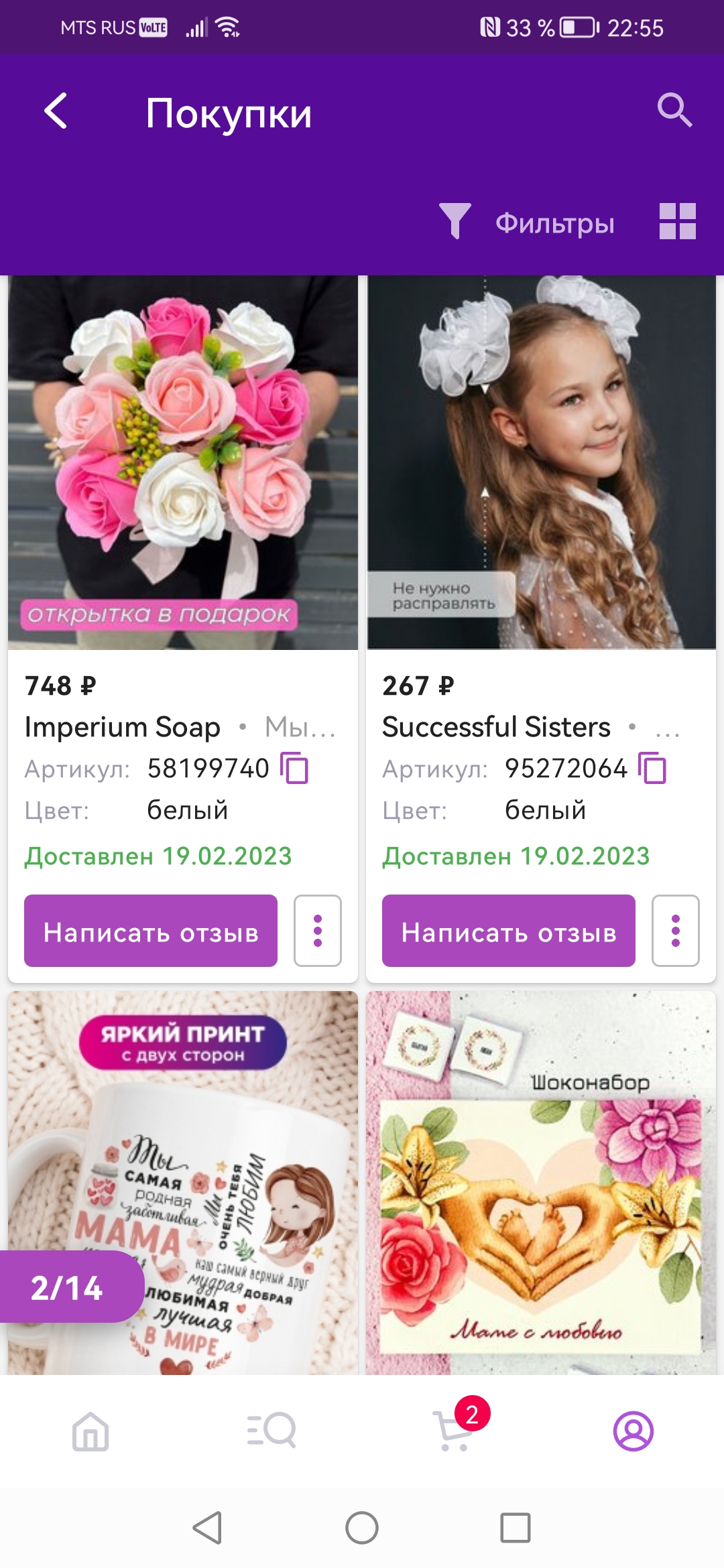The height and width of the screenshot is (1568, 724).
Task: Write a review for Imperium Soap
Action: click(151, 931)
